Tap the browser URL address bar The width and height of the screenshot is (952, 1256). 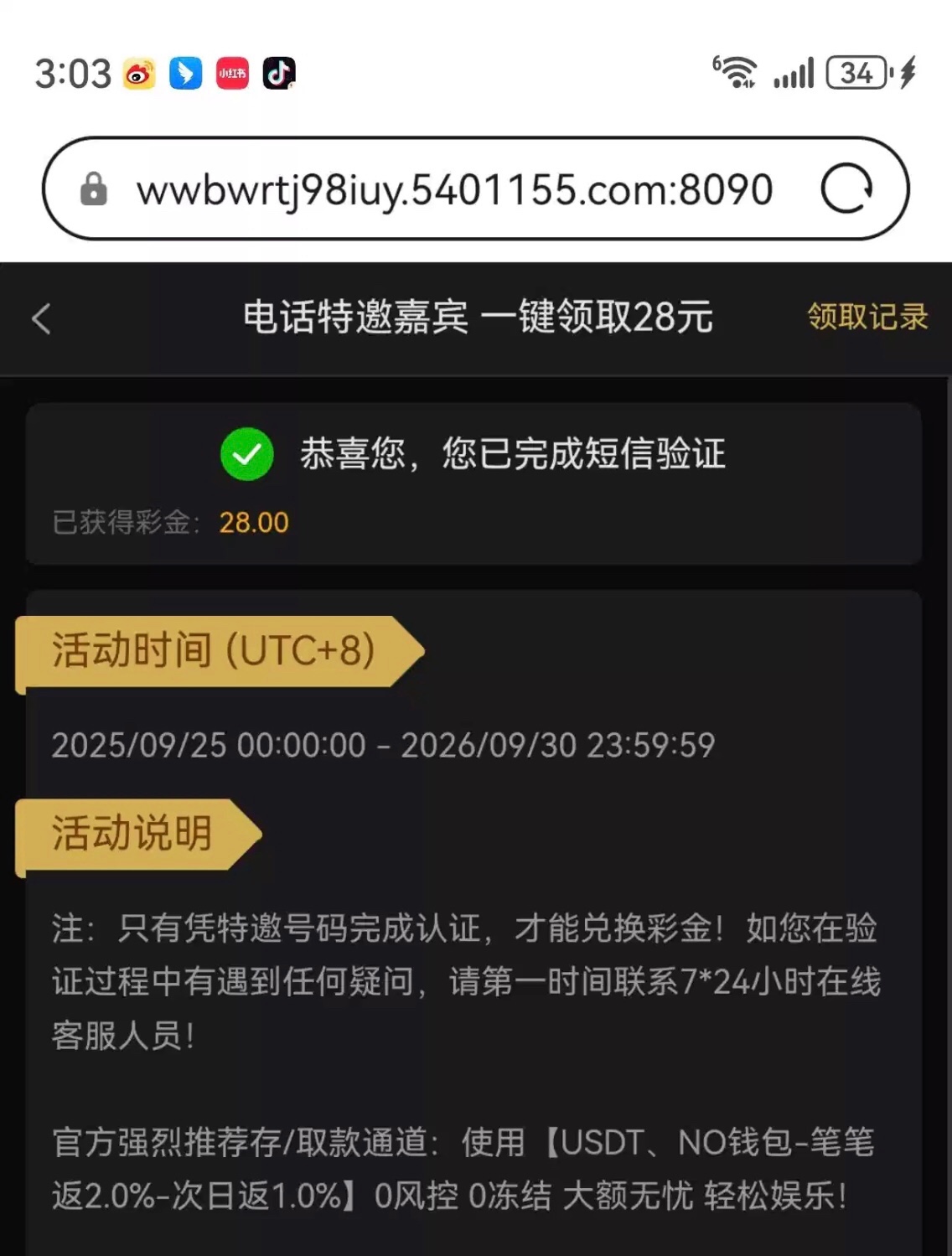(453, 189)
